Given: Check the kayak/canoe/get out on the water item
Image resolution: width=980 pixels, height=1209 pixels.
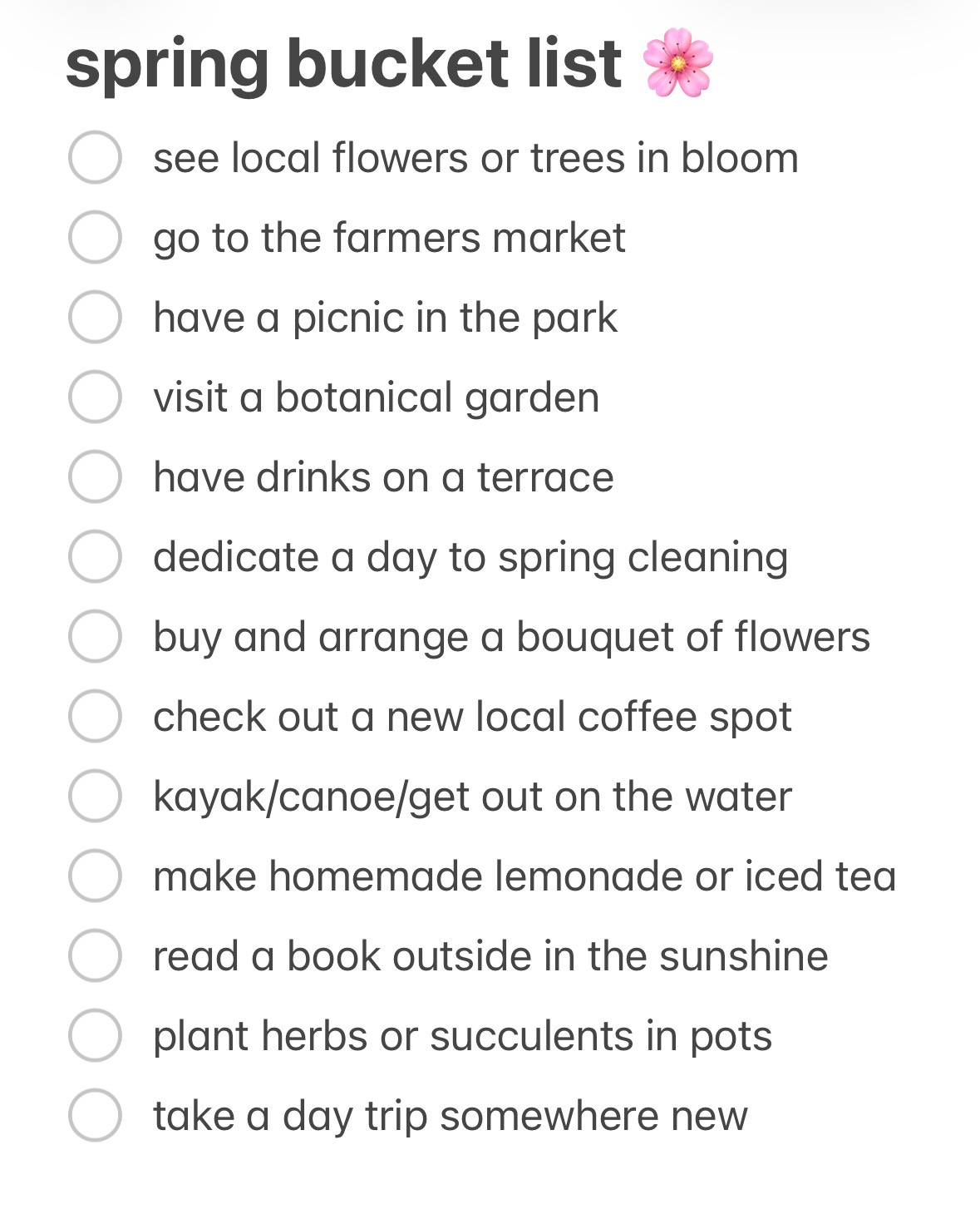Looking at the screenshot, I should click(95, 796).
